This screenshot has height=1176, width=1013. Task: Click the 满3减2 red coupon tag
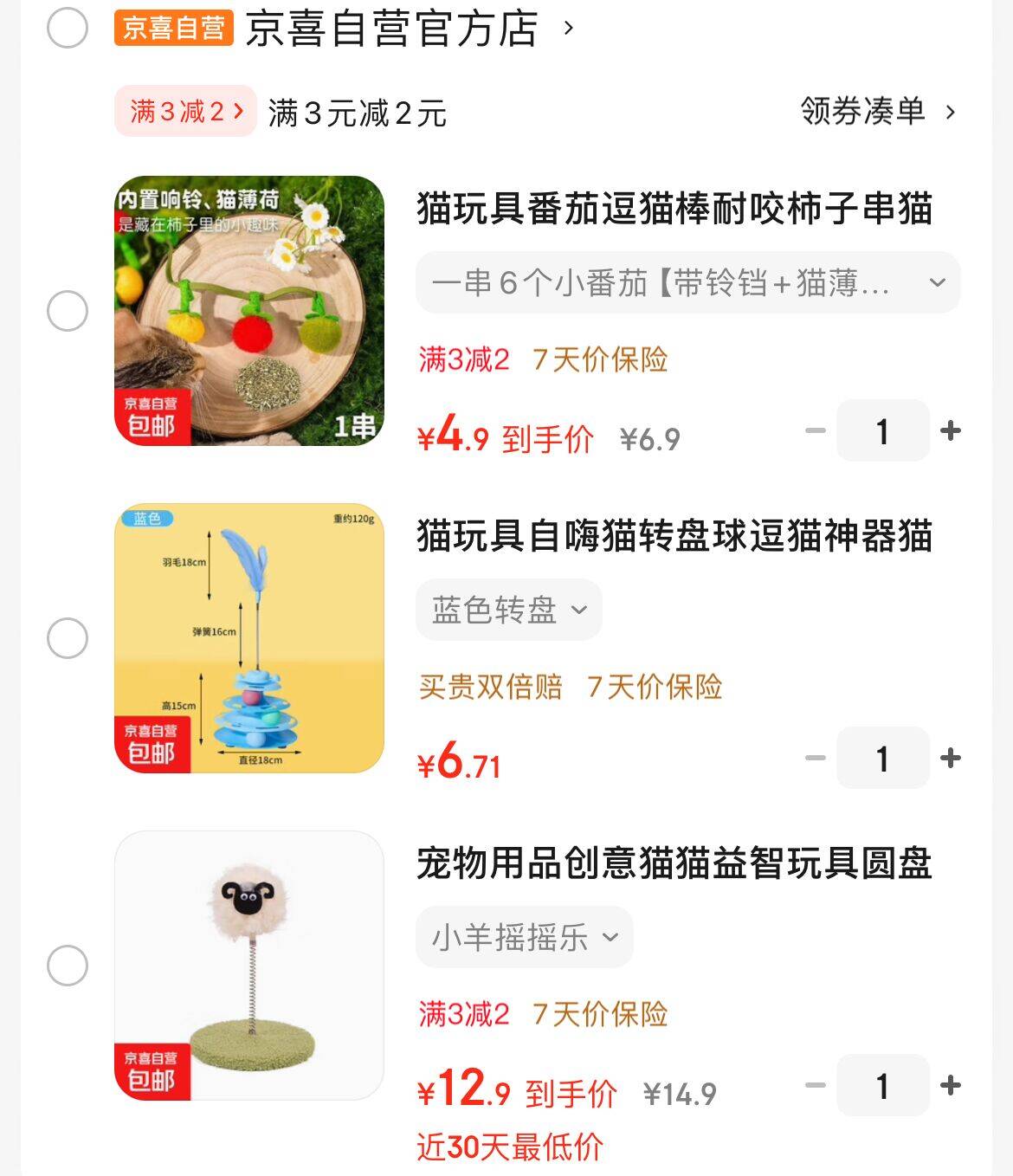pos(181,111)
